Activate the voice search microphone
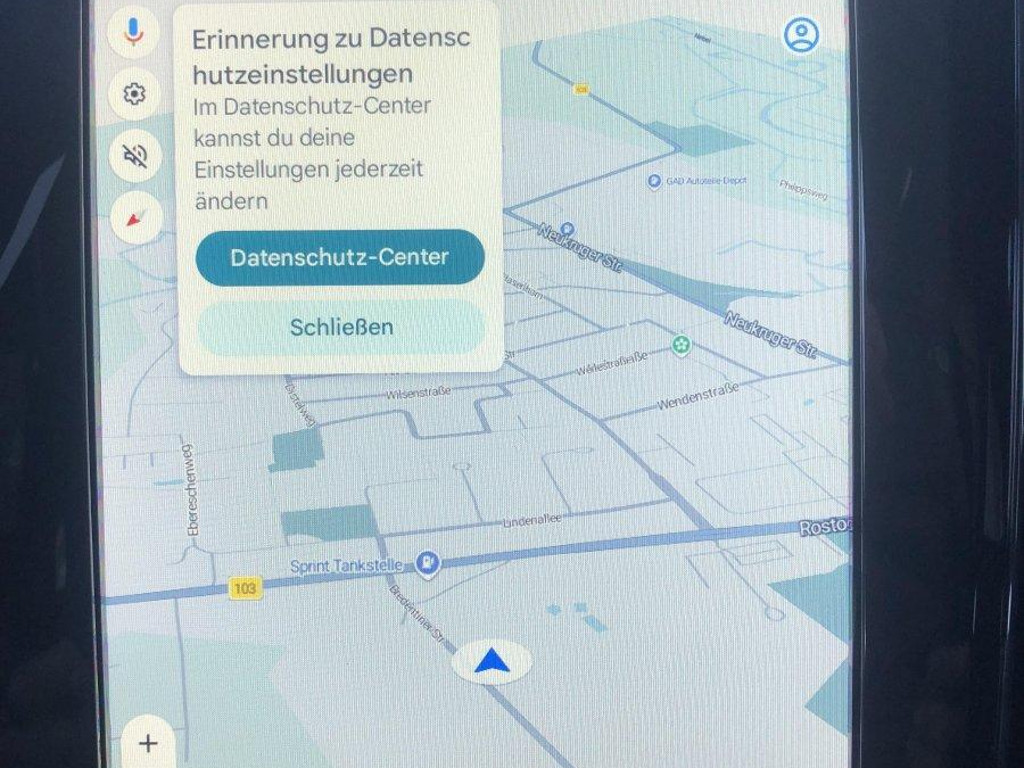This screenshot has width=1024, height=768. pyautogui.click(x=134, y=33)
